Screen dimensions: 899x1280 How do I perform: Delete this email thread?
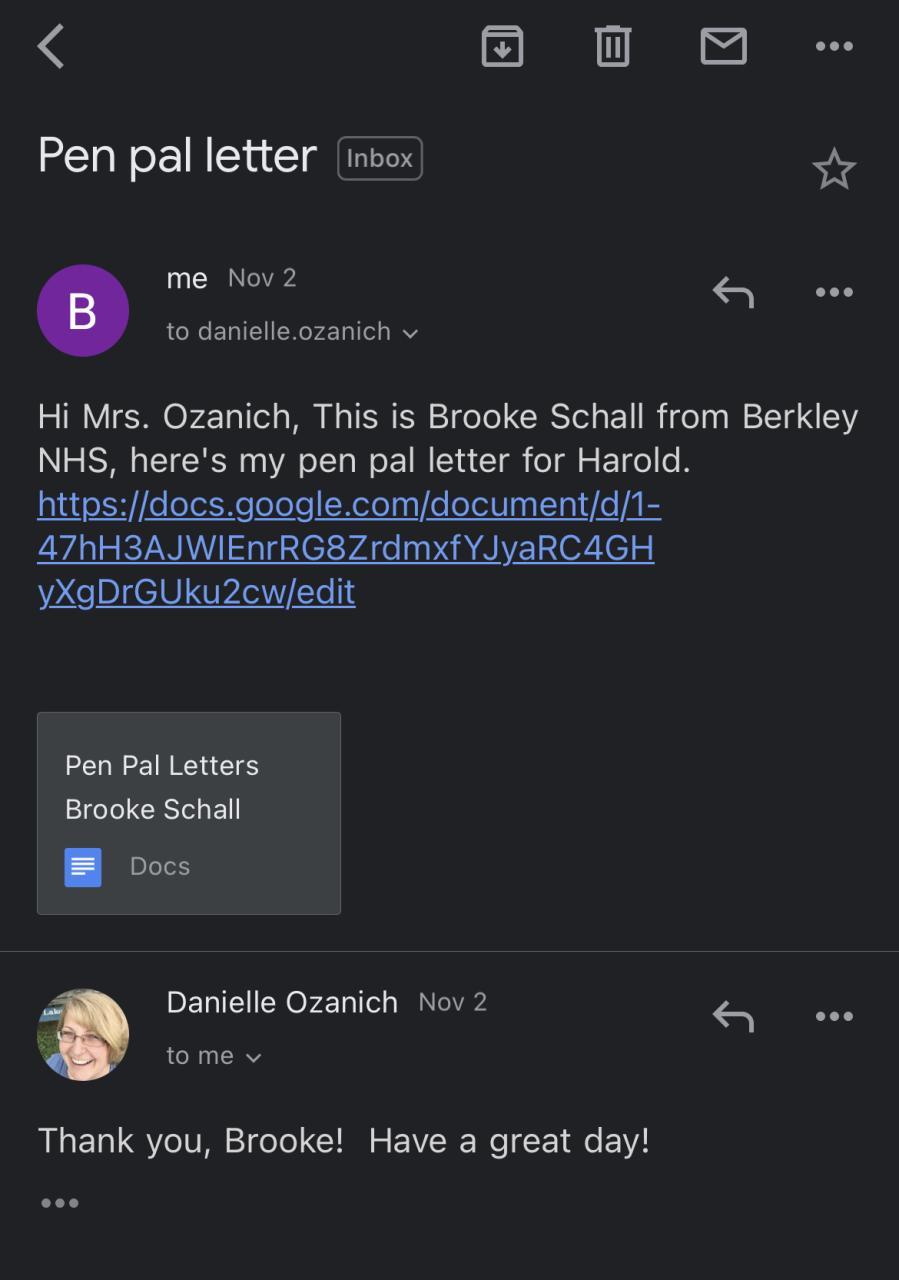click(612, 47)
